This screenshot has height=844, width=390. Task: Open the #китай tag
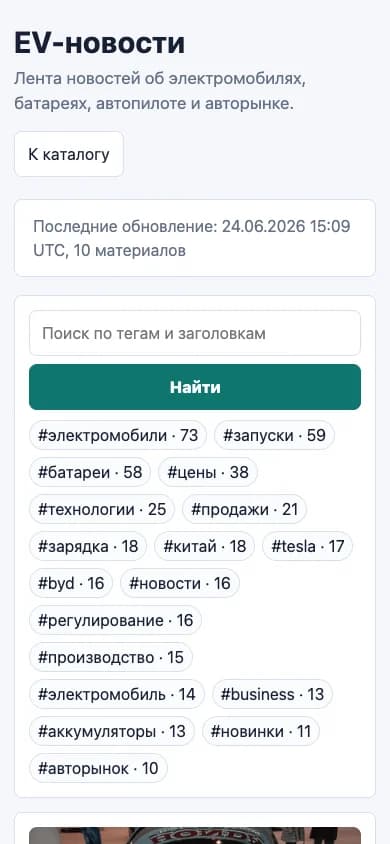pos(204,546)
